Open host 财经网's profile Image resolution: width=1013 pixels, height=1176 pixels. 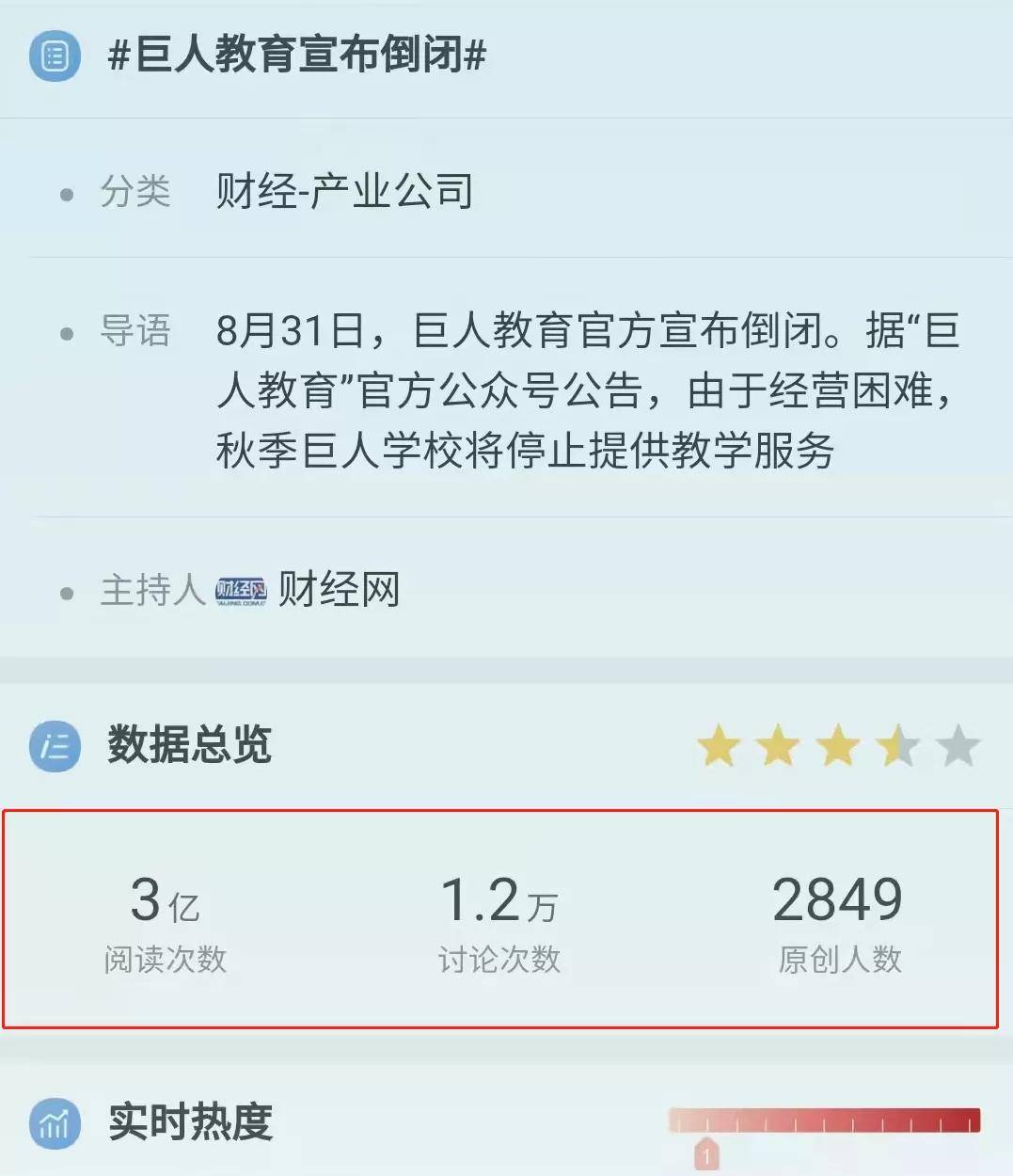pyautogui.click(x=339, y=590)
